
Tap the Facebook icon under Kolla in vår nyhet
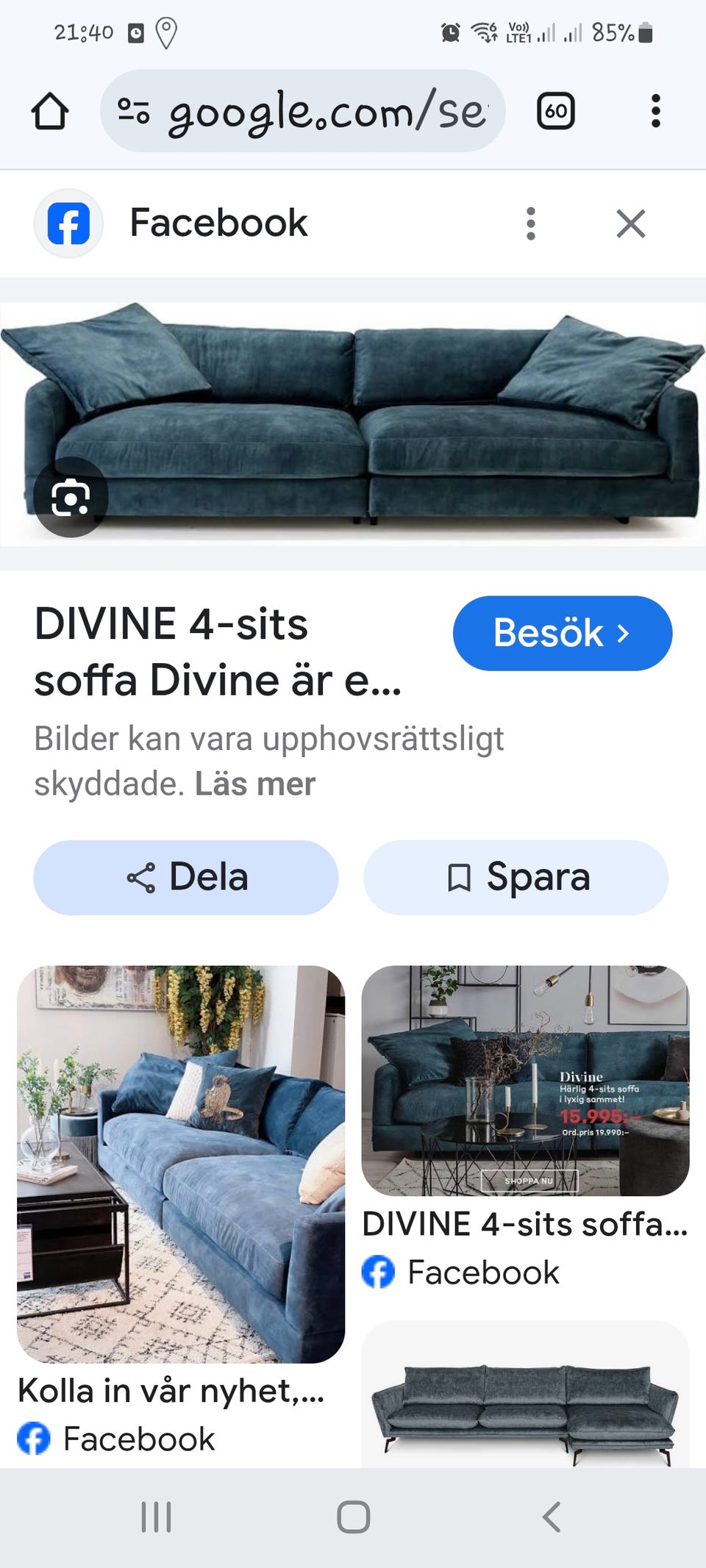point(35,1439)
